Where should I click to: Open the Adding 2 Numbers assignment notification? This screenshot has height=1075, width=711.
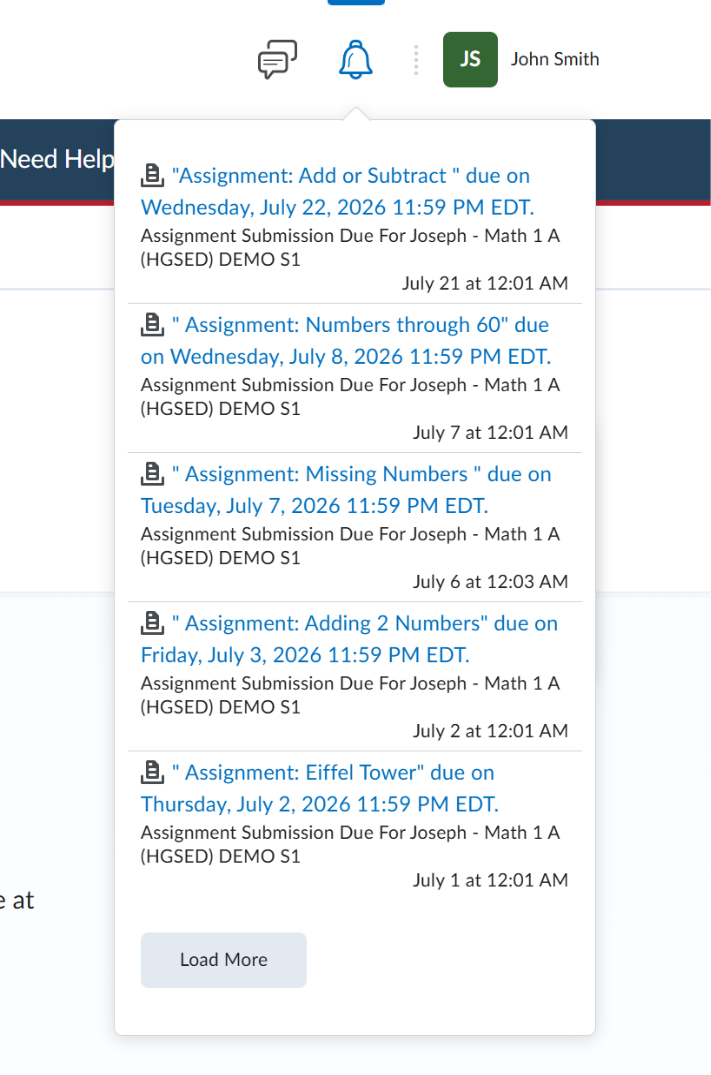pos(349,639)
